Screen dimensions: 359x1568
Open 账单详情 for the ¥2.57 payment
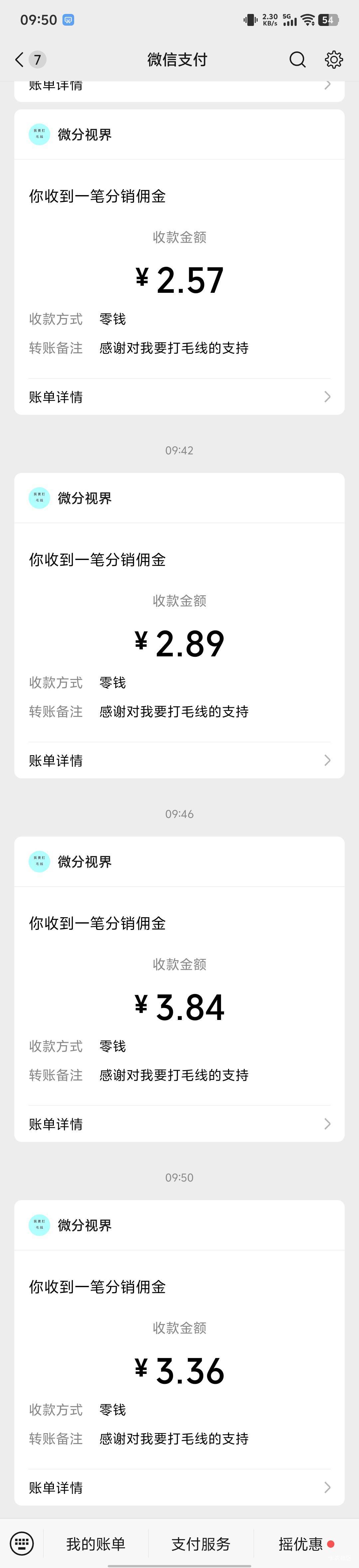[179, 397]
